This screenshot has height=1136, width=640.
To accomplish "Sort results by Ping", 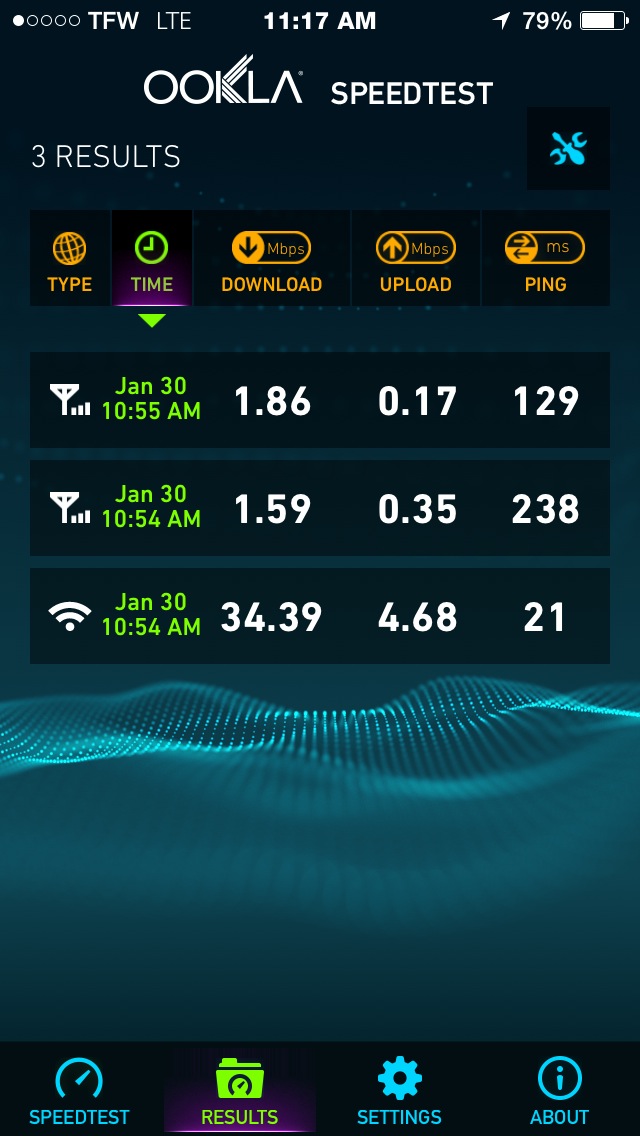I will click(x=546, y=258).
